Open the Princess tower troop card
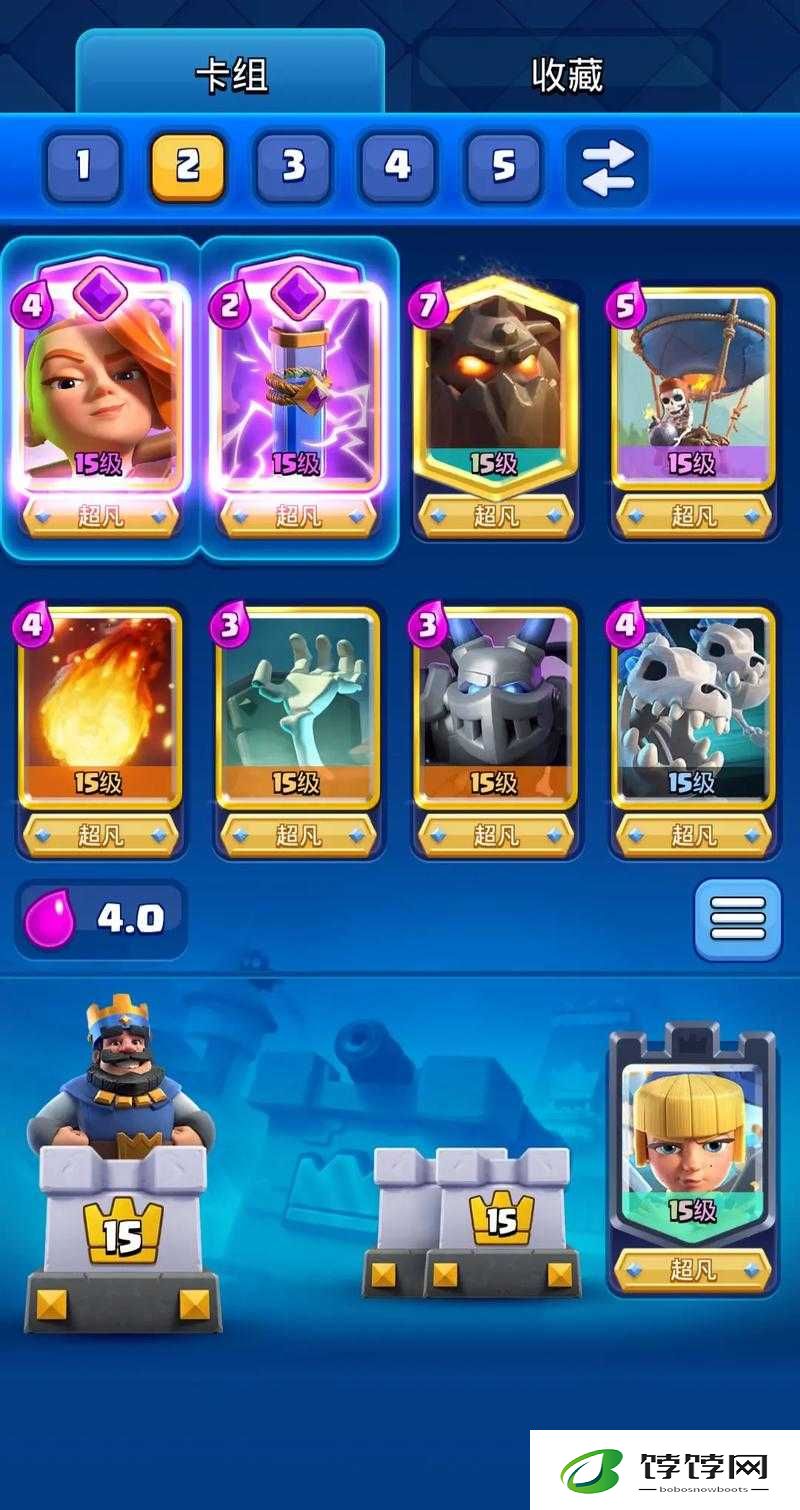This screenshot has height=1510, width=800. [x=692, y=1150]
